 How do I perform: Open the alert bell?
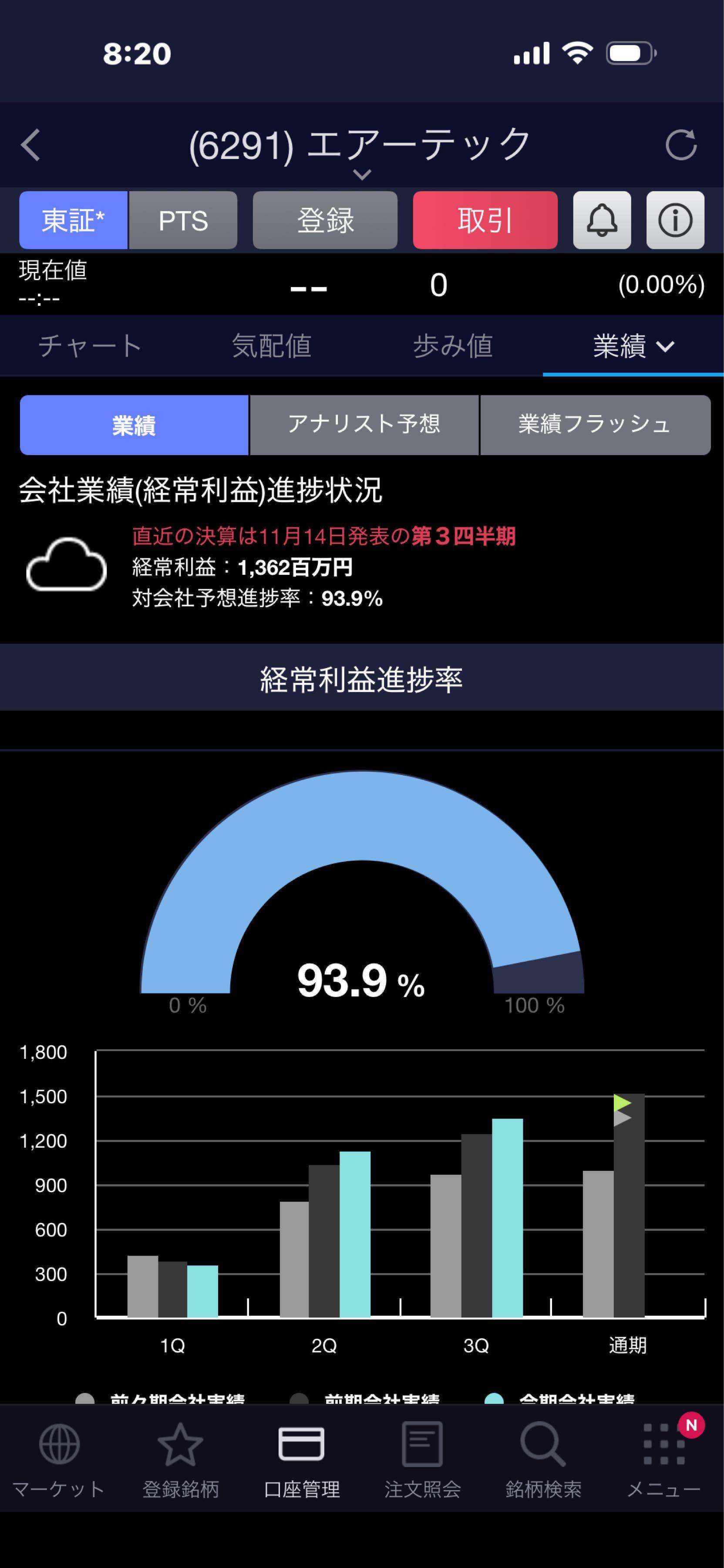coord(602,220)
